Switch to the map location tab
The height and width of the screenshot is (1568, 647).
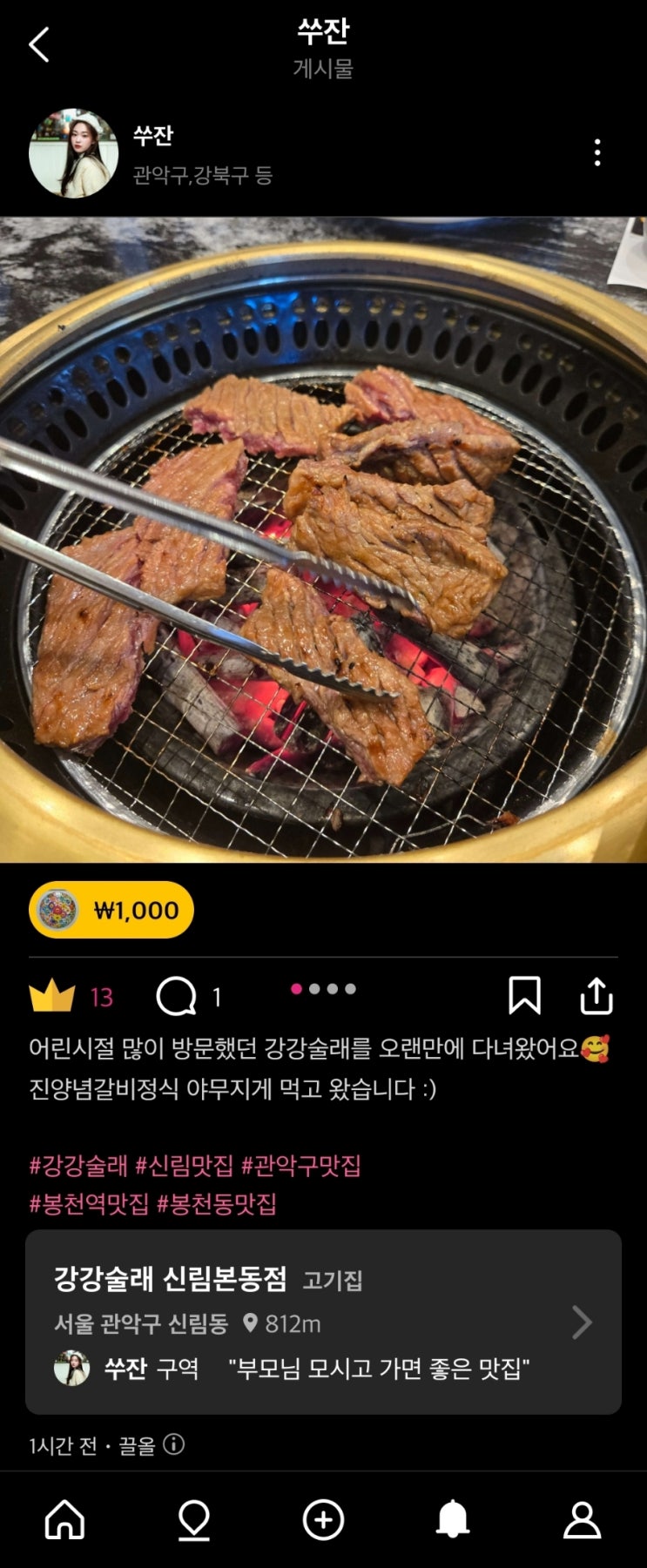click(x=193, y=1520)
